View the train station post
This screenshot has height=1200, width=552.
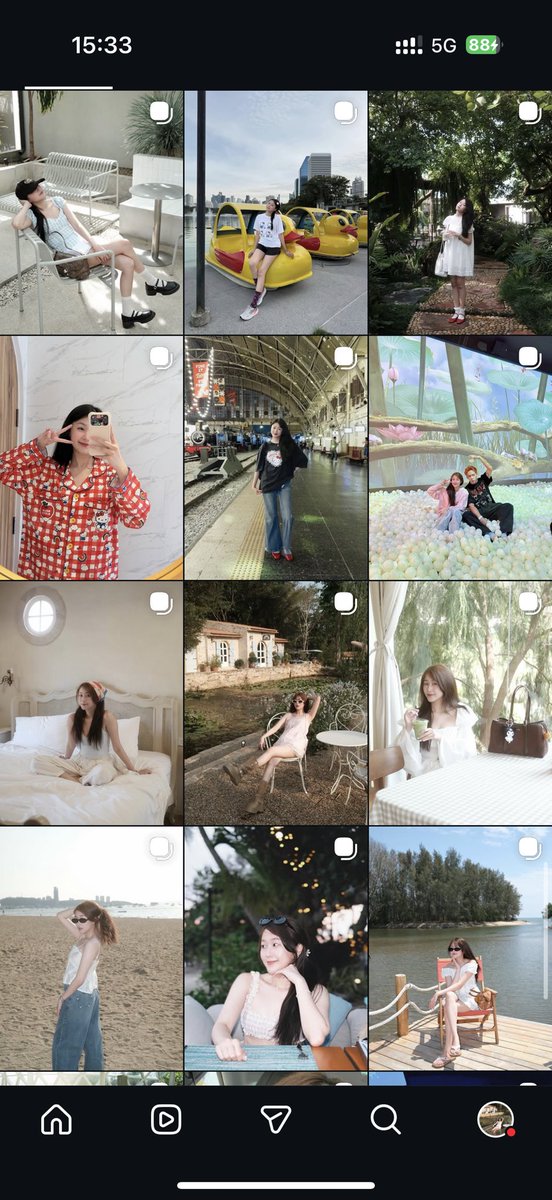coord(275,458)
